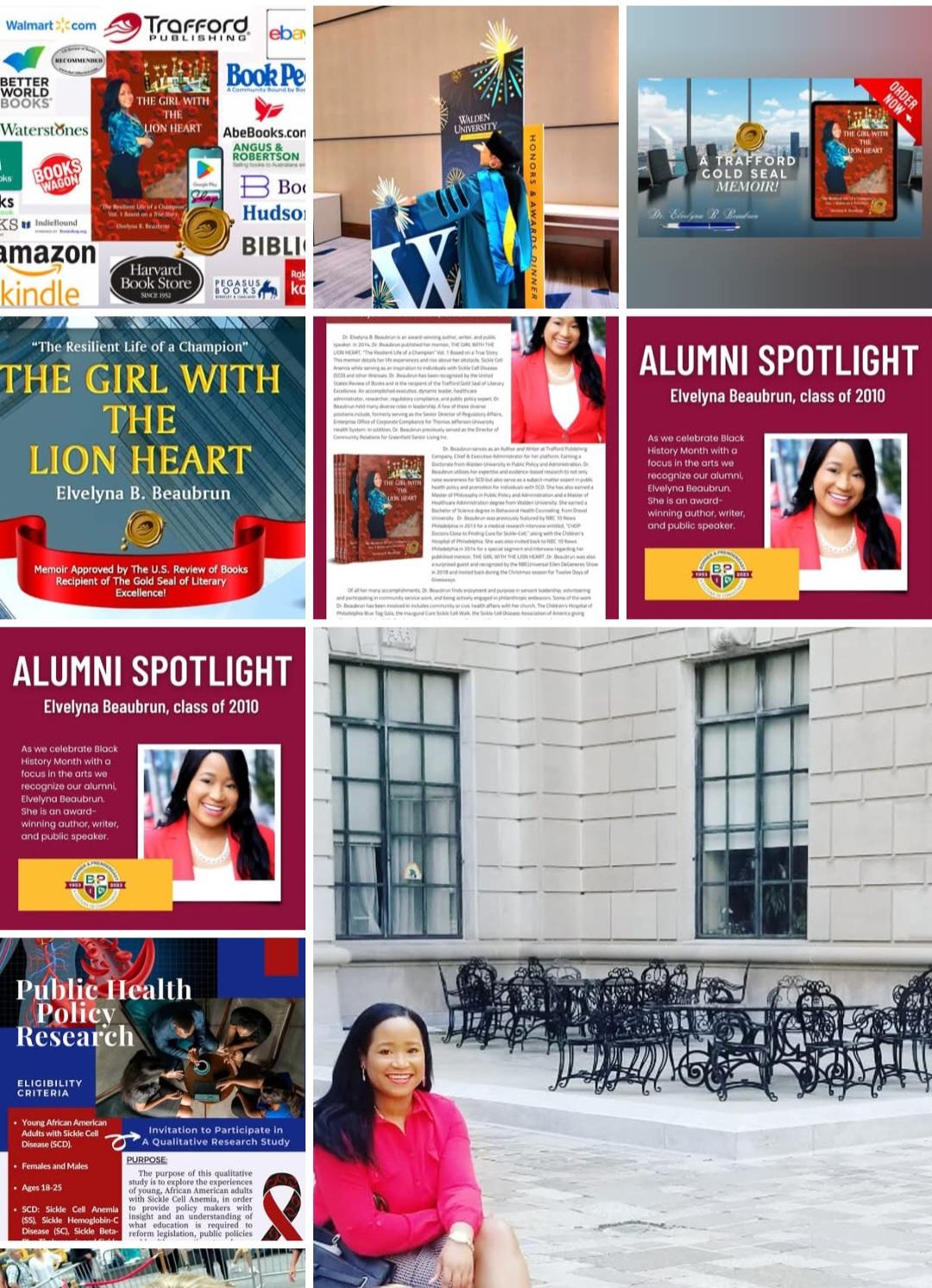Open the Alumni Spotlight tile beside the biography

click(x=778, y=467)
